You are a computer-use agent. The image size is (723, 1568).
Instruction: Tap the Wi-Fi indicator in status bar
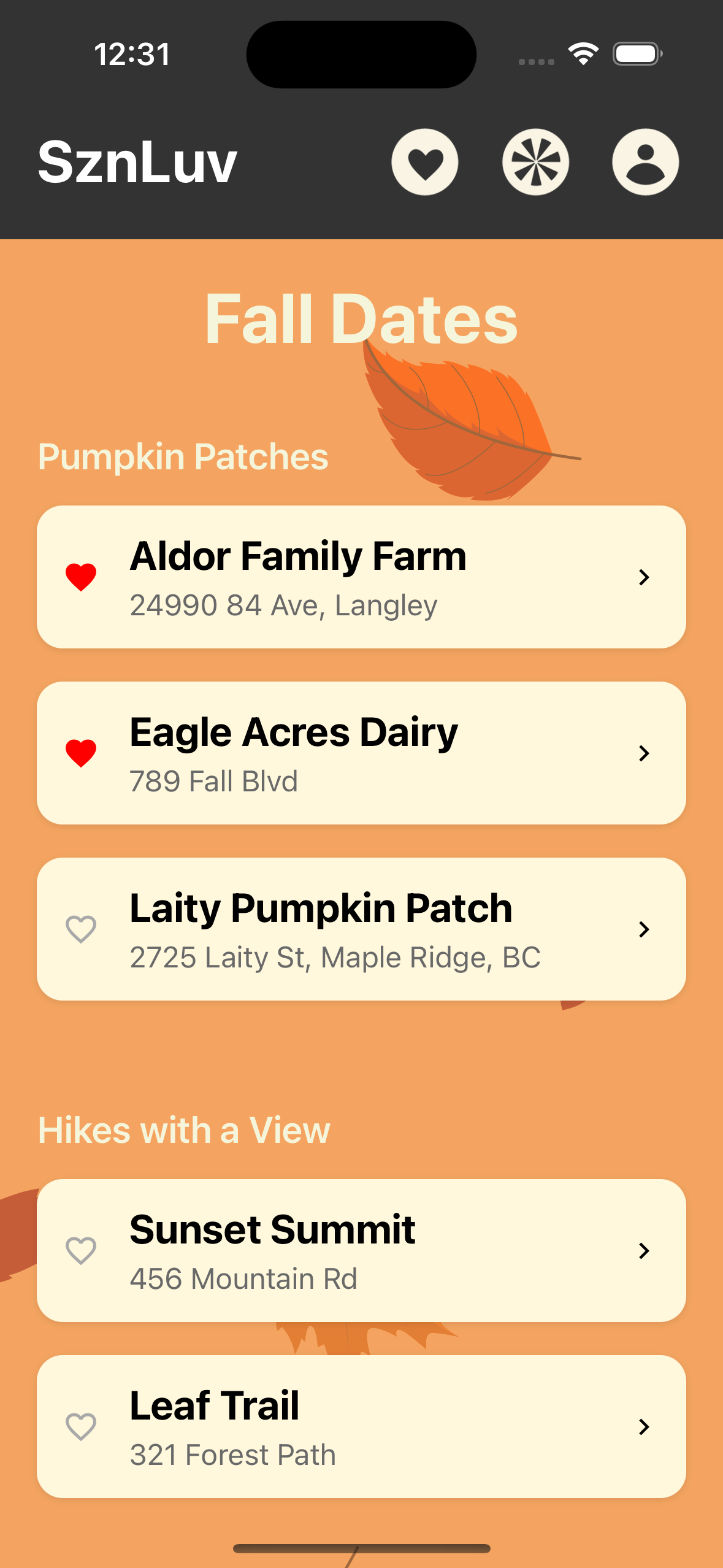583,54
